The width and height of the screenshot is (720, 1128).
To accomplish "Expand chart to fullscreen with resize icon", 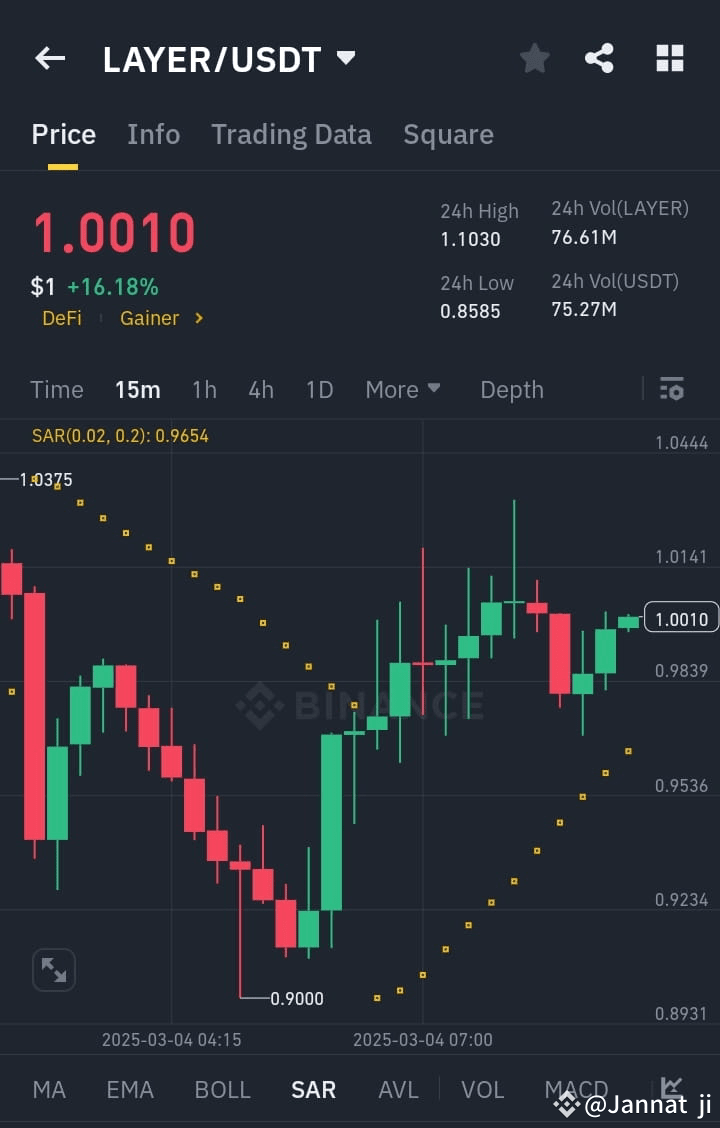I will coord(53,969).
